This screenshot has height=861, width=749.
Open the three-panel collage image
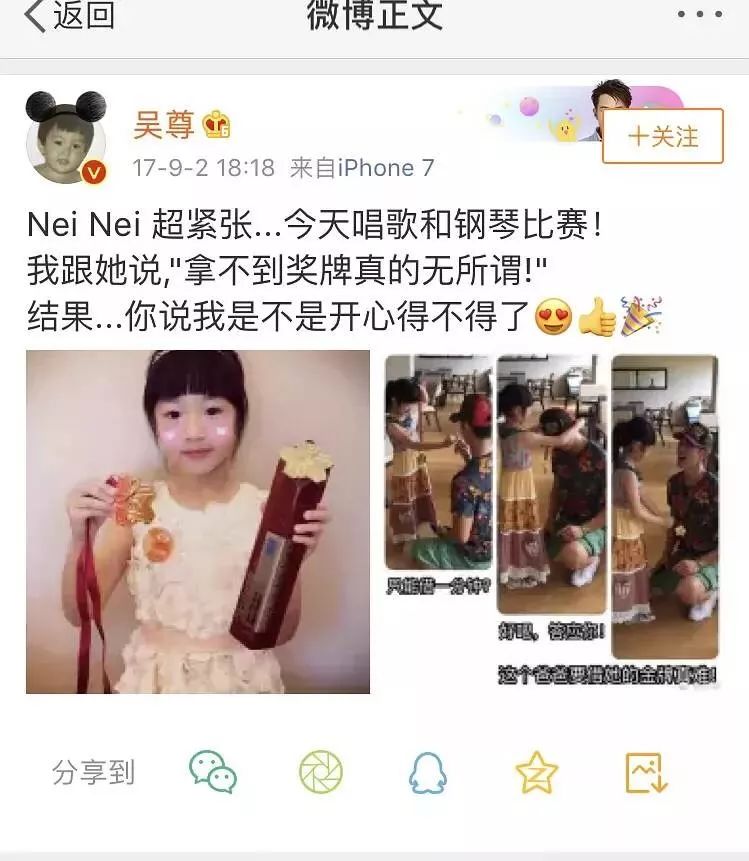(x=552, y=521)
